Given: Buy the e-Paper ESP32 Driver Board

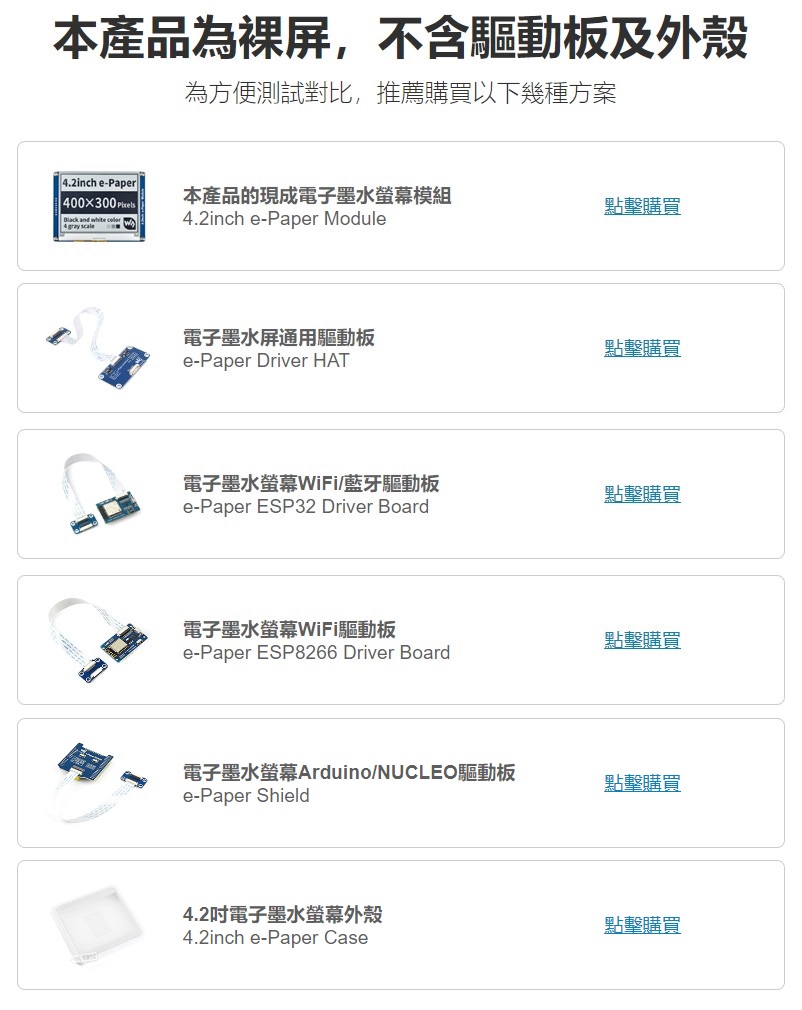Looking at the screenshot, I should (x=642, y=494).
